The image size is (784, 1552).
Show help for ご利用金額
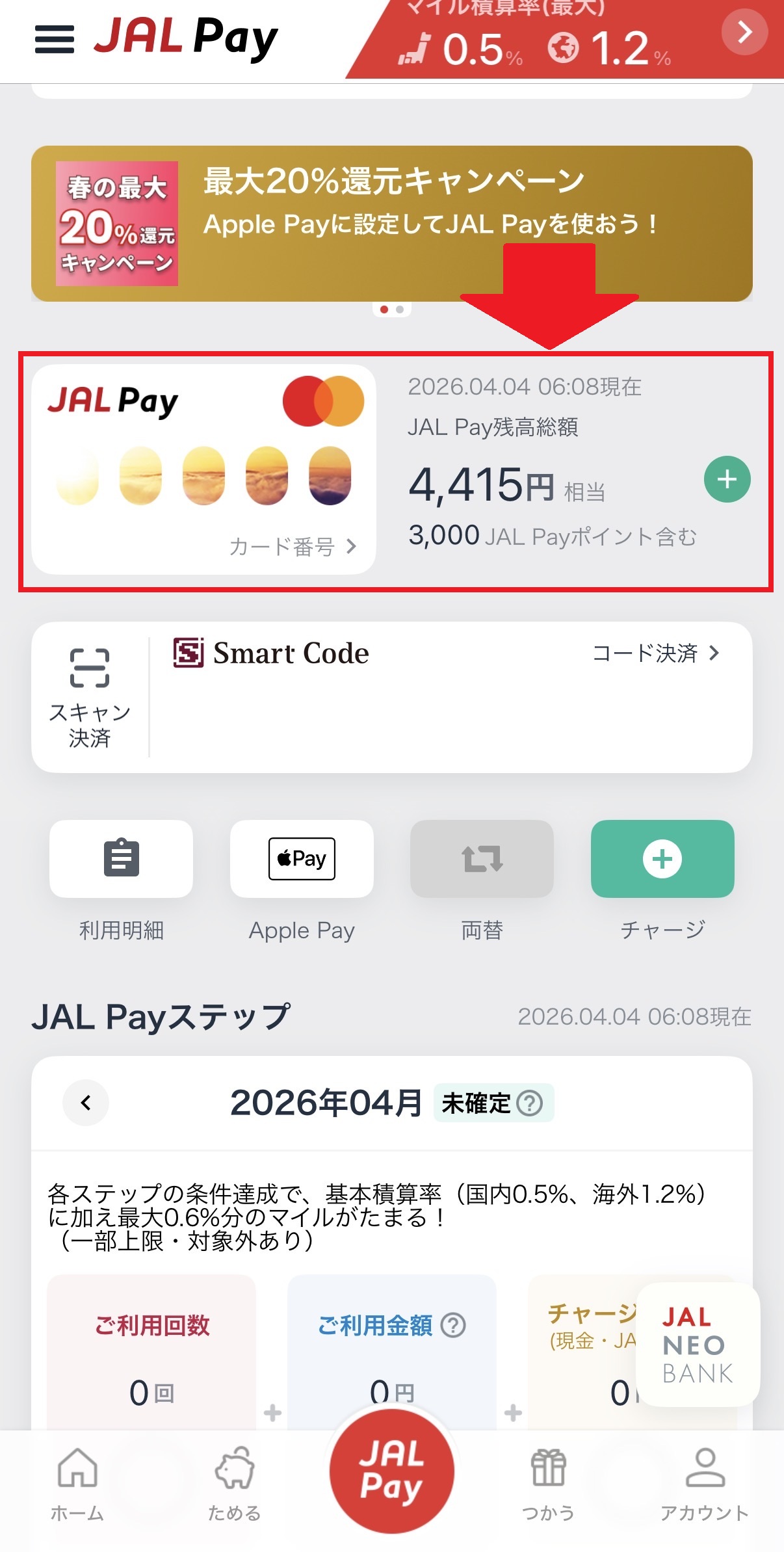click(x=453, y=1325)
